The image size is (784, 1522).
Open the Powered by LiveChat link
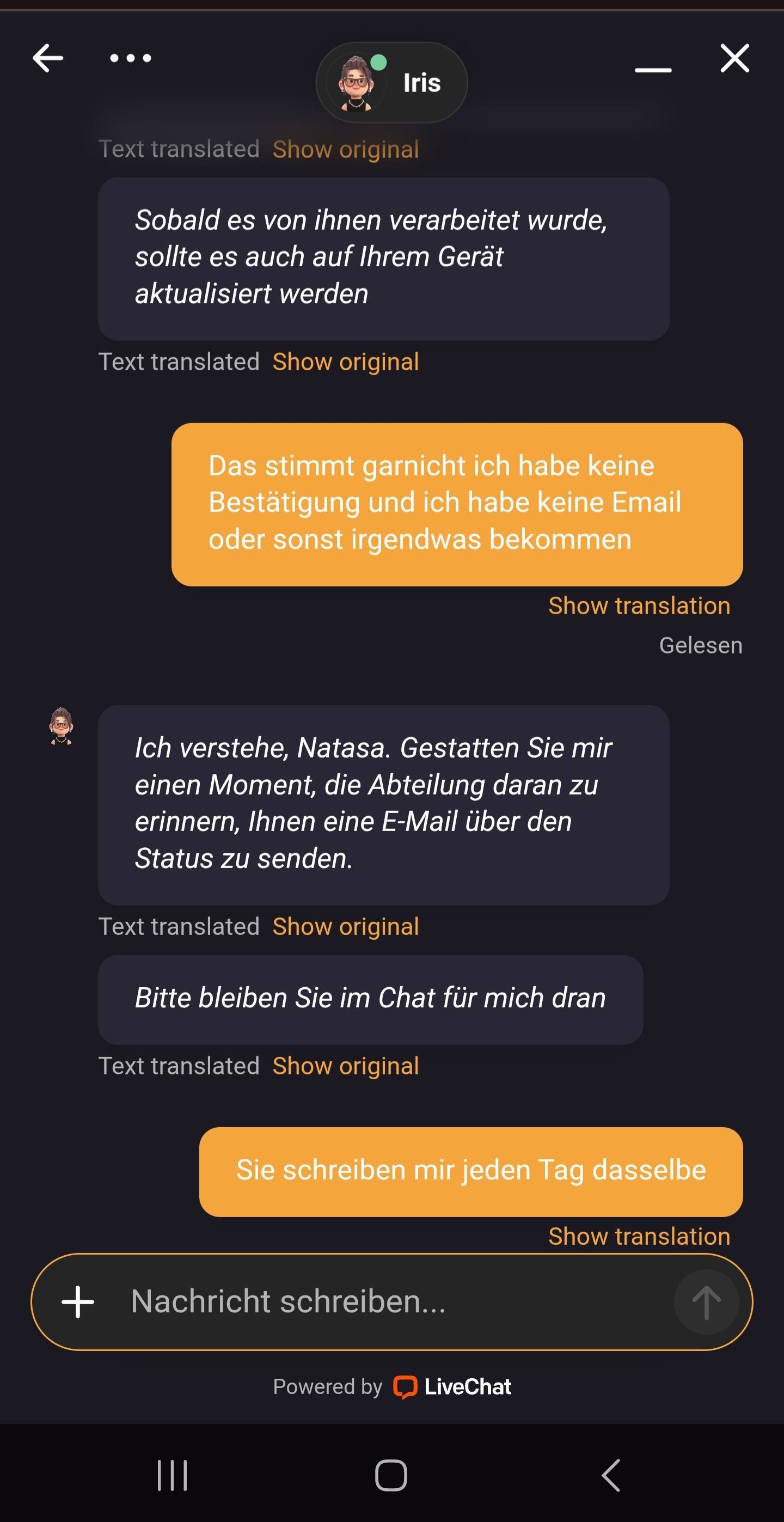pyautogui.click(x=451, y=1387)
